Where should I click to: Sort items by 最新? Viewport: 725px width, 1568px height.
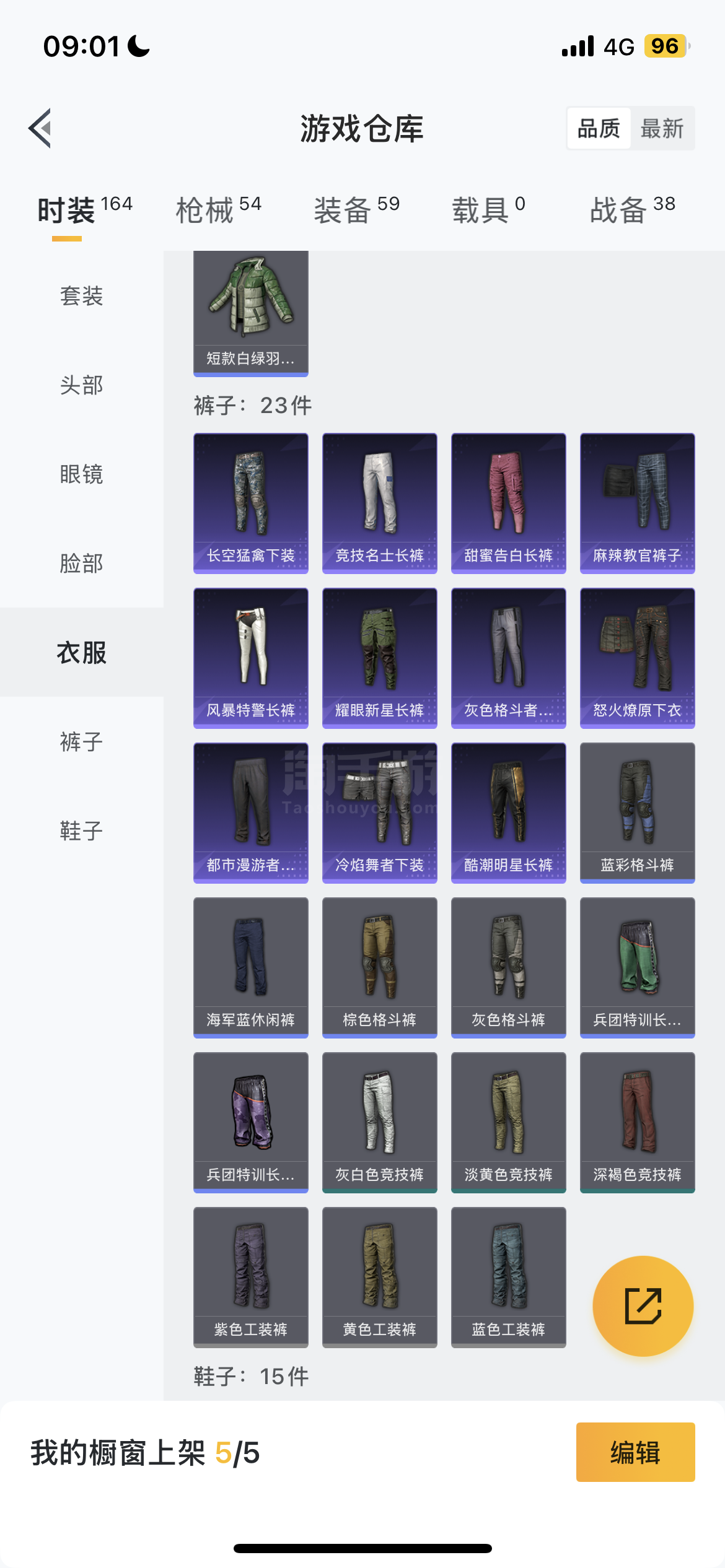pos(662,129)
